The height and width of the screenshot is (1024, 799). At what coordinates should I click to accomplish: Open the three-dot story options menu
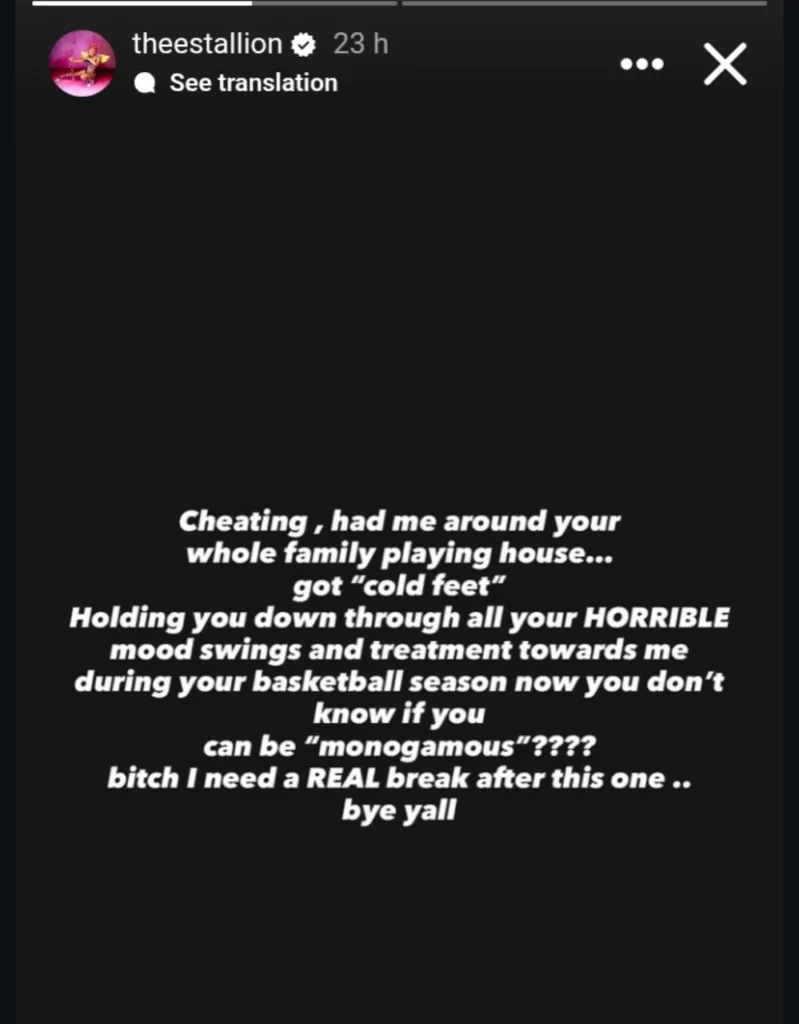coord(641,64)
